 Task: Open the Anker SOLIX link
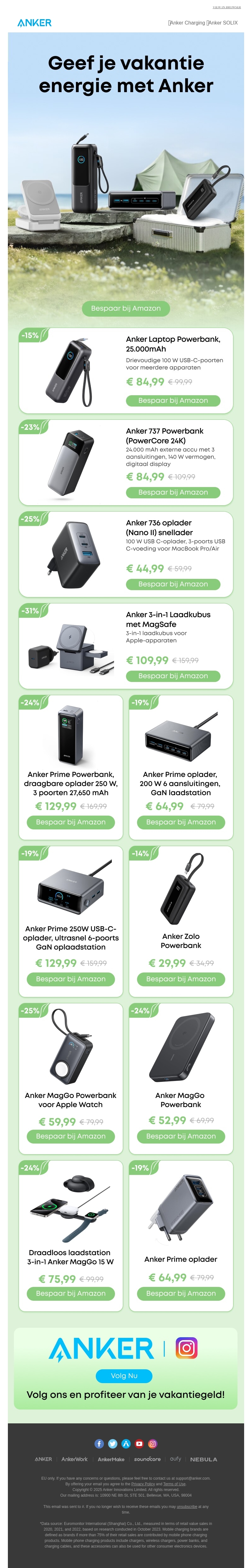[x=222, y=23]
